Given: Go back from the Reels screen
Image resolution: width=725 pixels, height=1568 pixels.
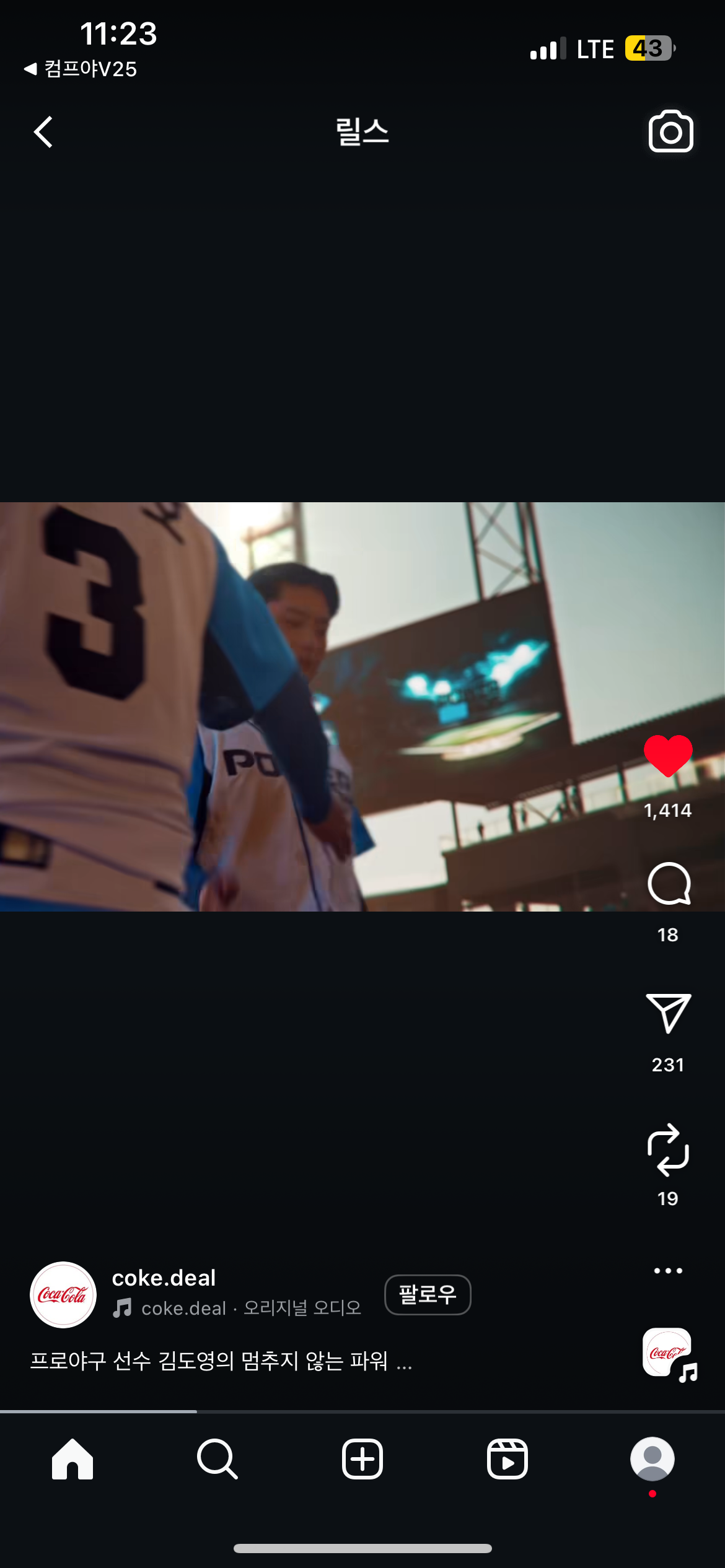Looking at the screenshot, I should coord(43,132).
